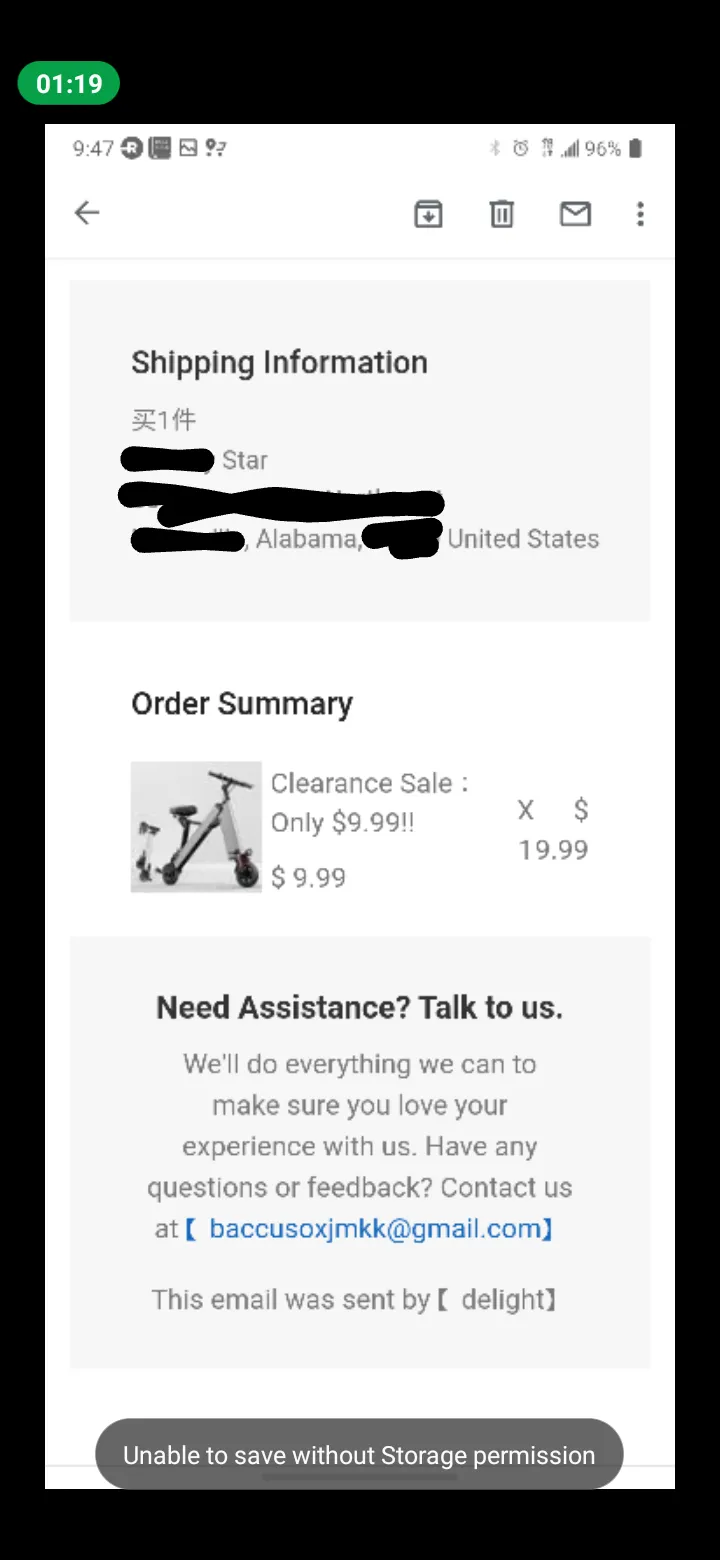The width and height of the screenshot is (720, 1560).
Task: Mark the email as unread
Action: 575,214
